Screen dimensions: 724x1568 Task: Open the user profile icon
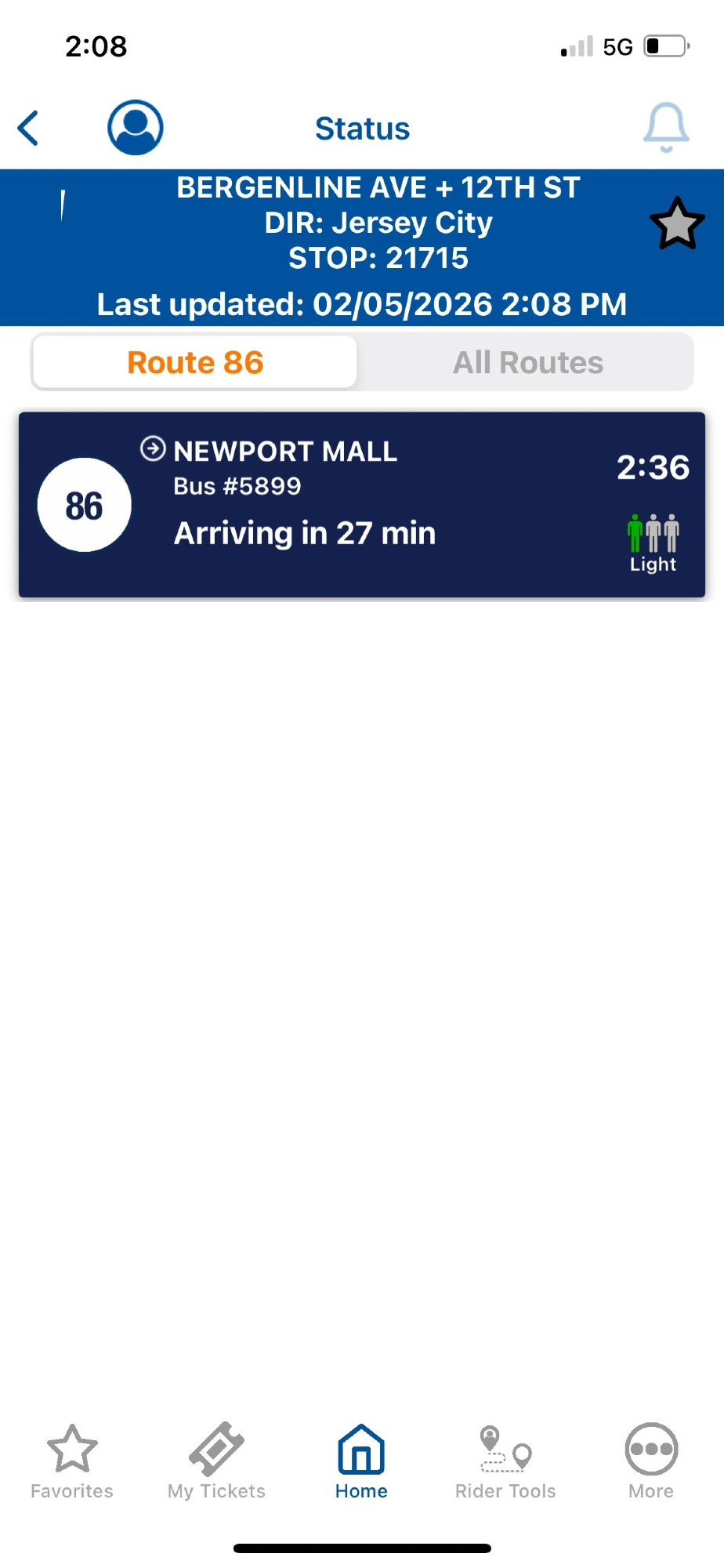136,127
